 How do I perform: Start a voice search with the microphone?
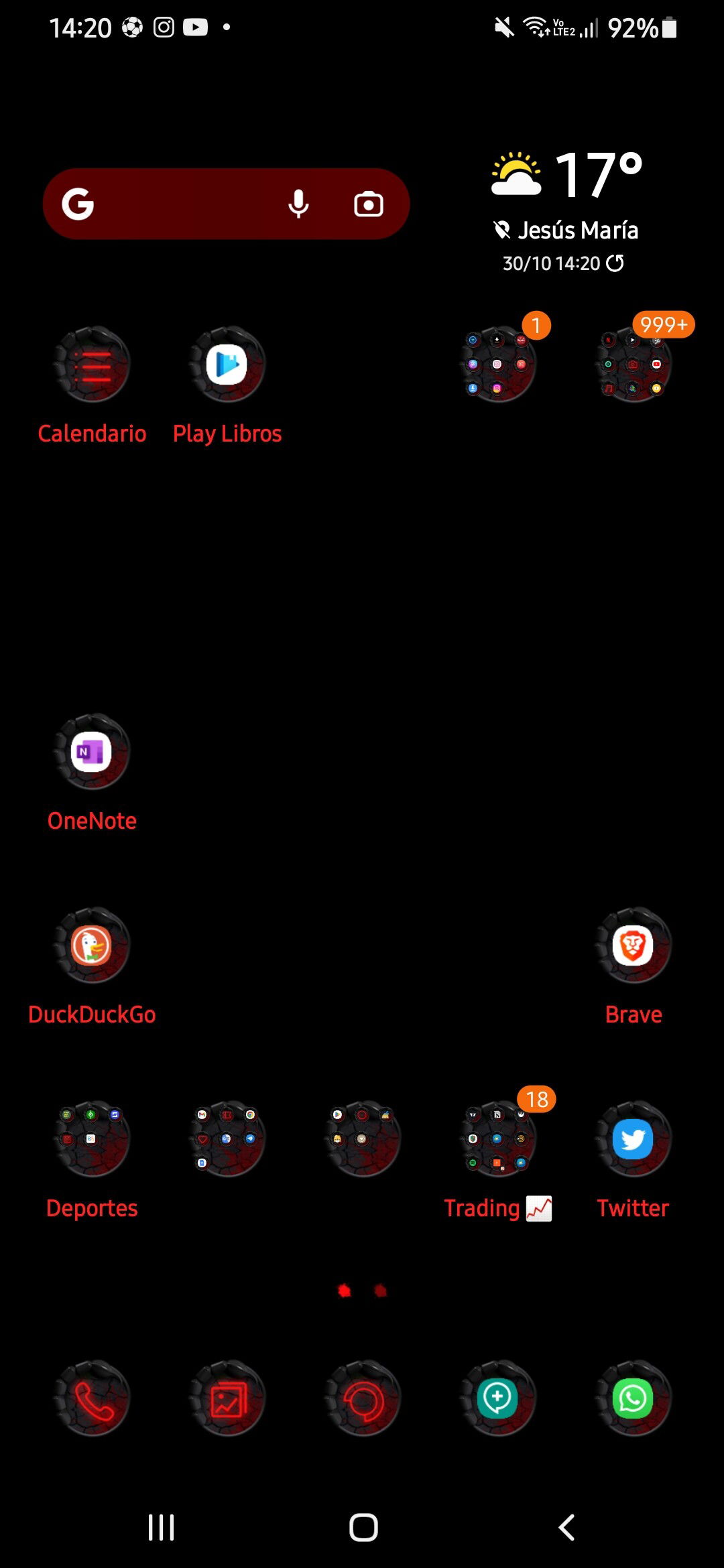tap(298, 204)
